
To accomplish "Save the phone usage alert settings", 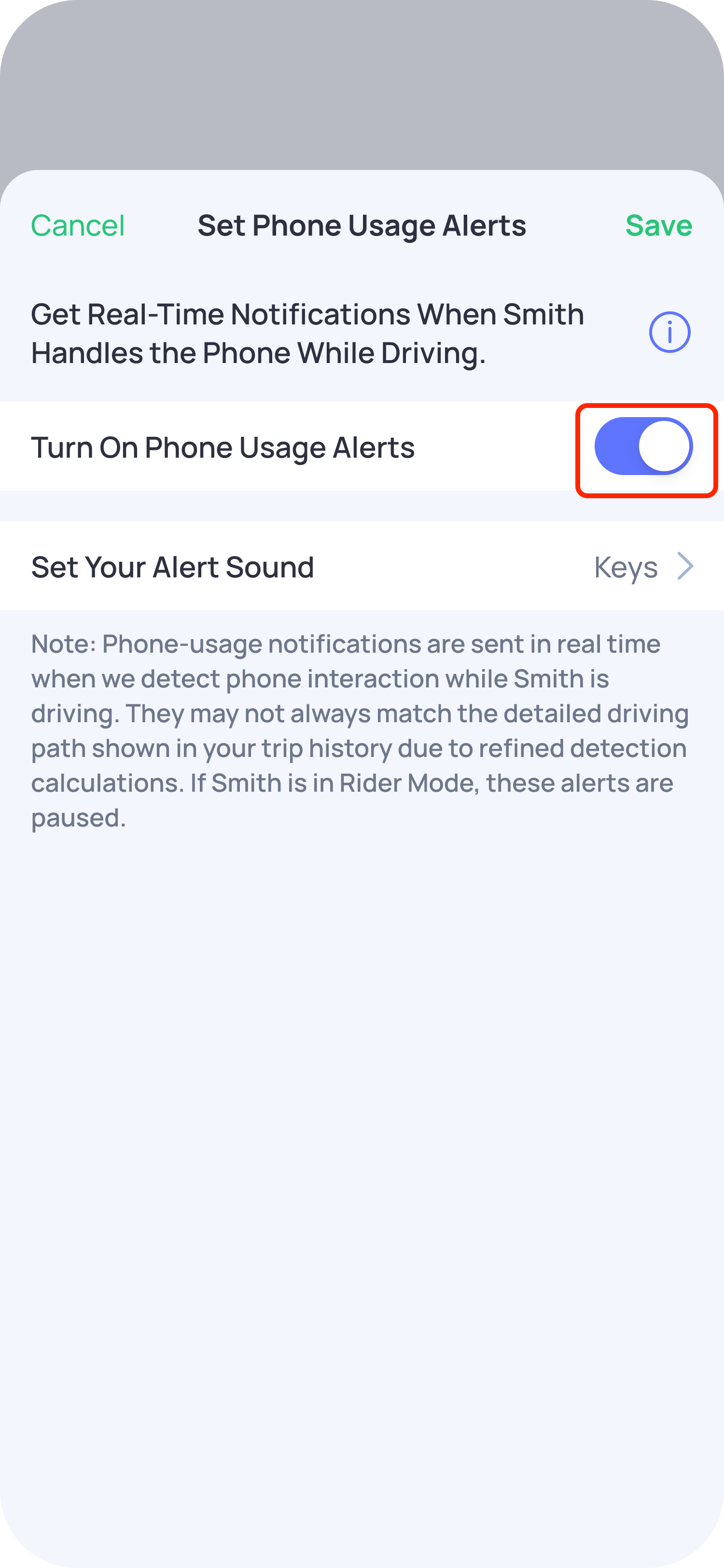I will pyautogui.click(x=658, y=225).
